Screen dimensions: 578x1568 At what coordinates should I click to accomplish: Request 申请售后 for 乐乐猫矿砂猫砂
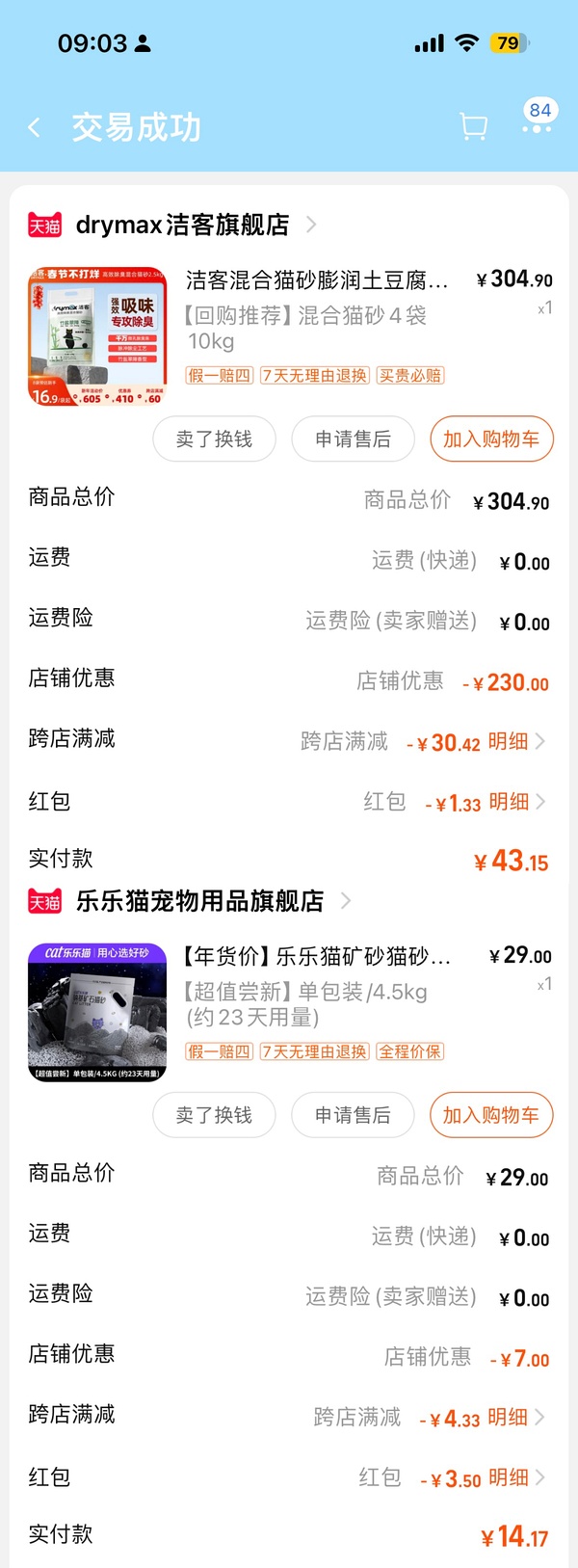353,1115
